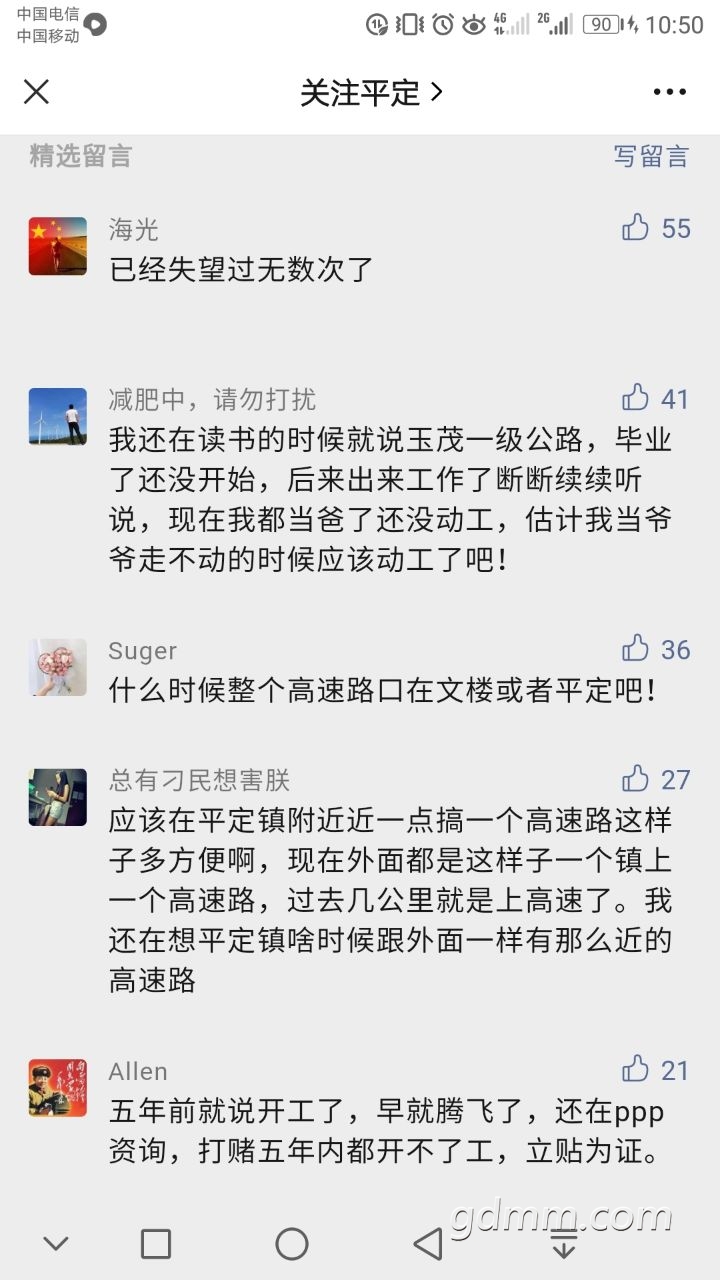Like Allen's comment
The width and height of the screenshot is (720, 1280).
click(636, 1070)
